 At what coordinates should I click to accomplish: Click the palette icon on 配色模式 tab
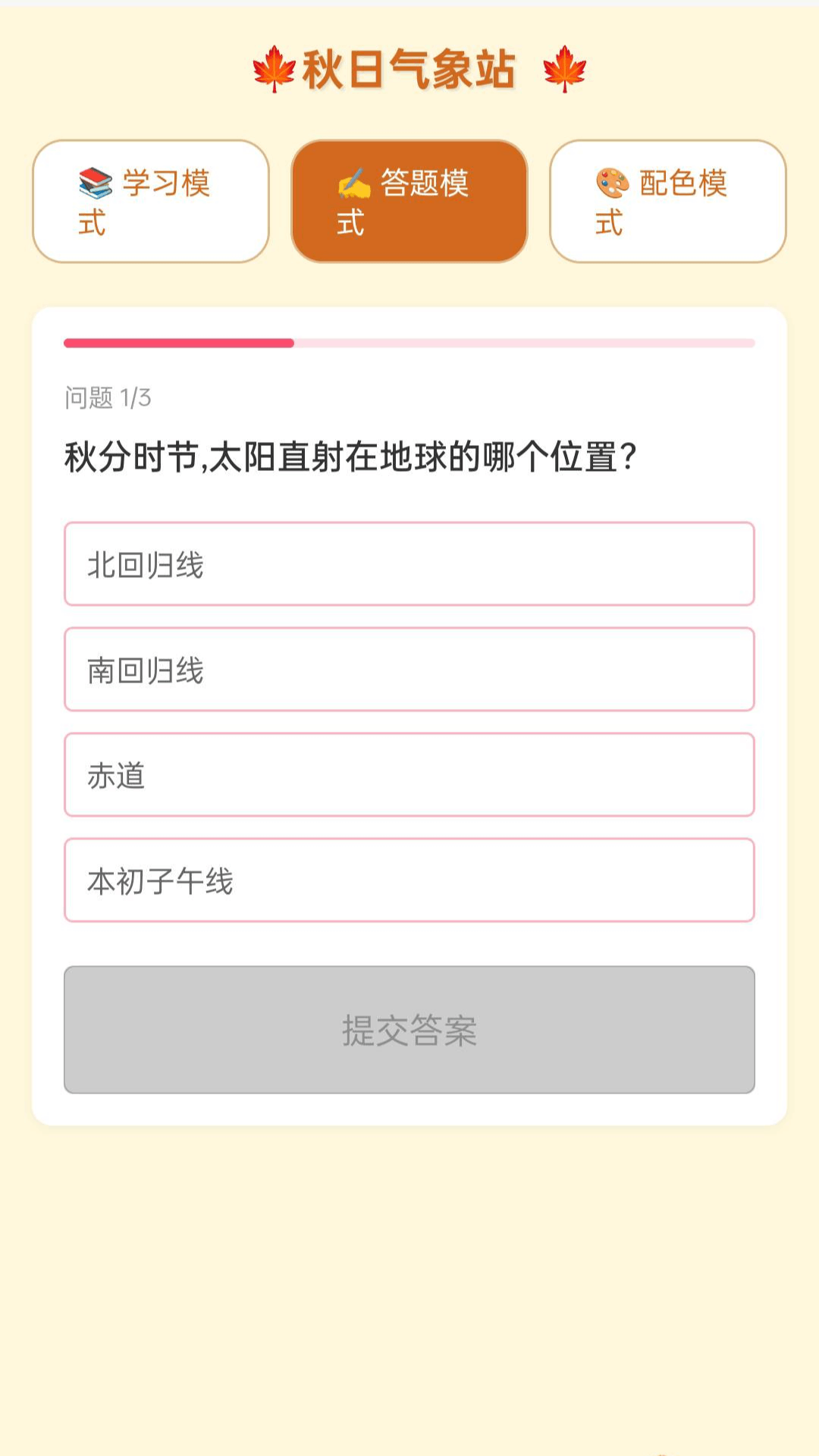coord(610,180)
